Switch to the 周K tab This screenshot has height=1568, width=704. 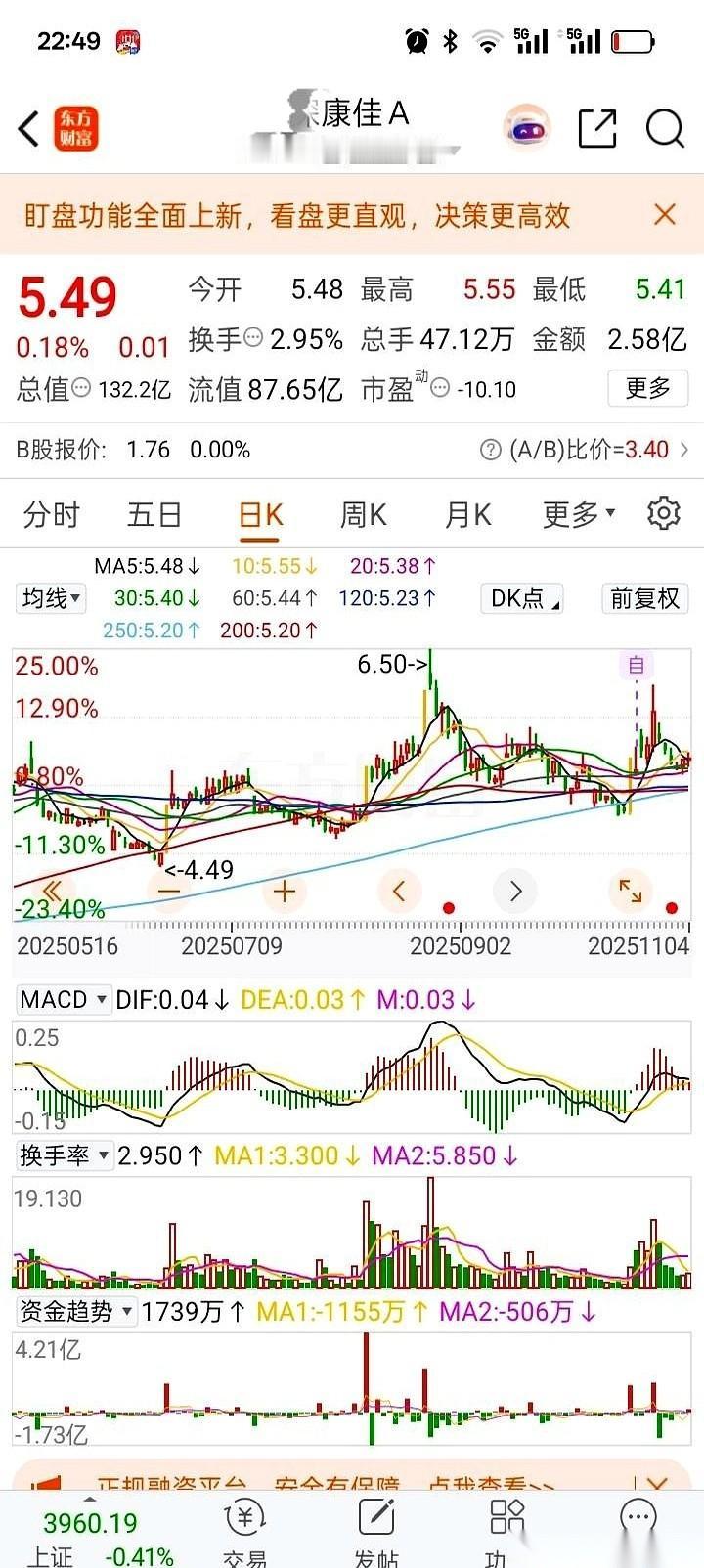[x=363, y=512]
